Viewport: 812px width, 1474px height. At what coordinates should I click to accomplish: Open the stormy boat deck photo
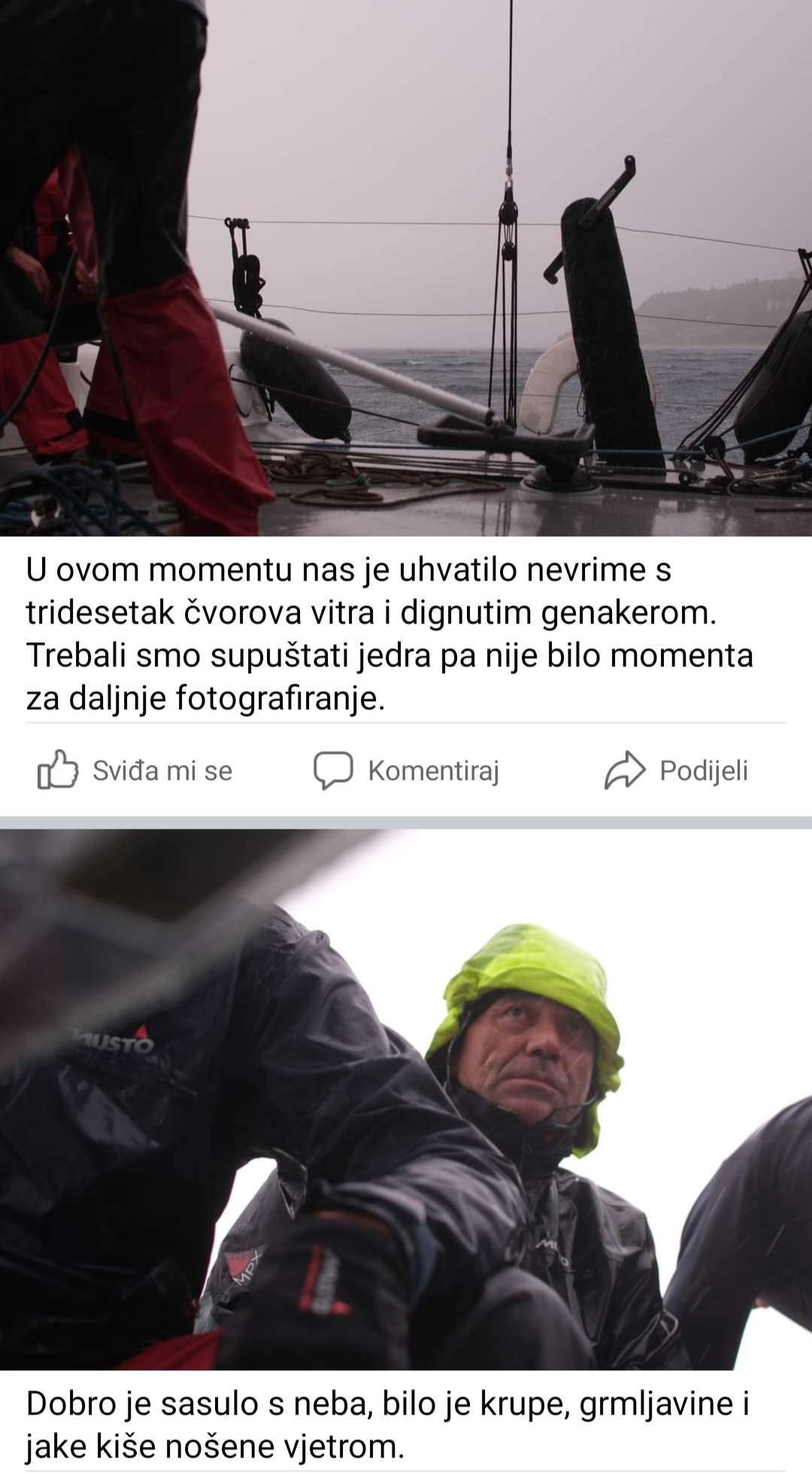(406, 267)
